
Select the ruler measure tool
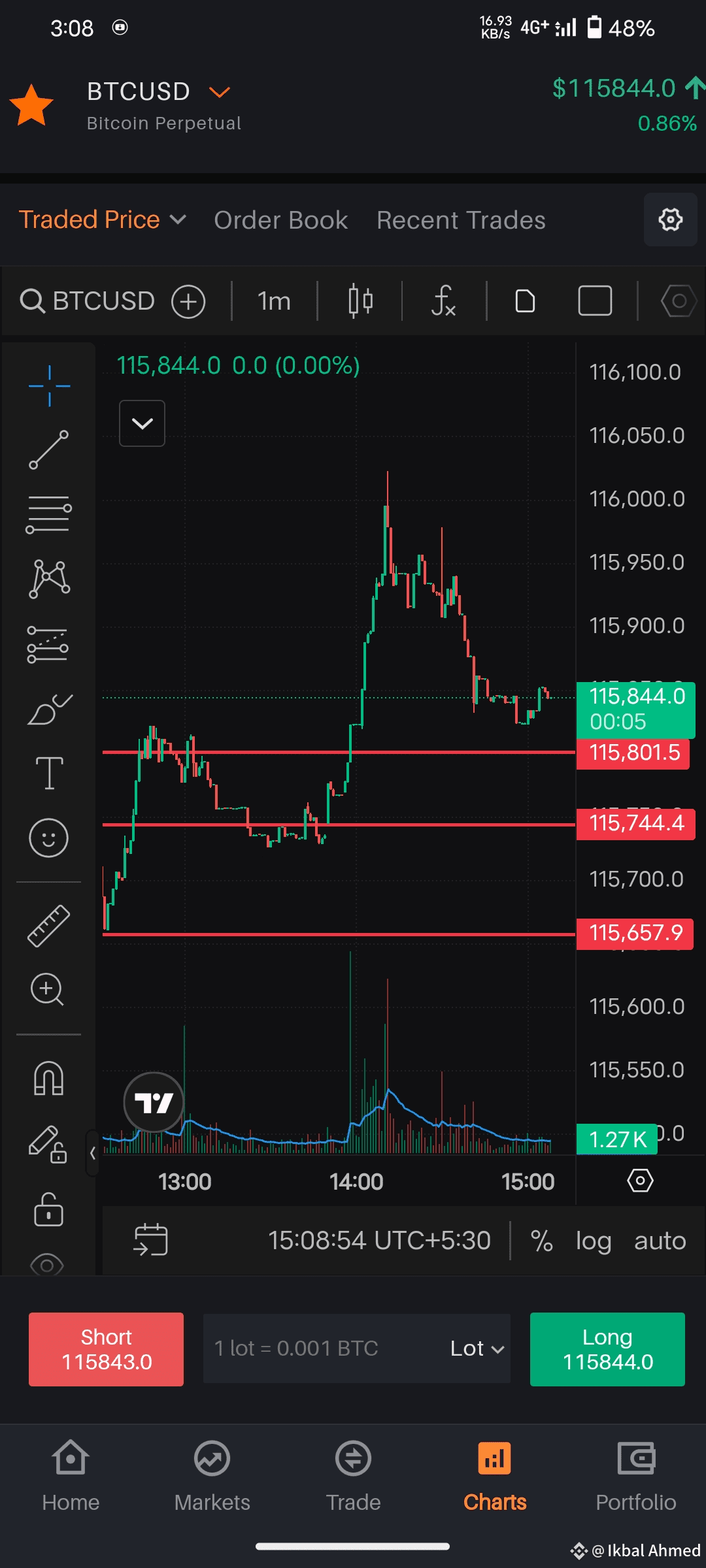[x=49, y=925]
